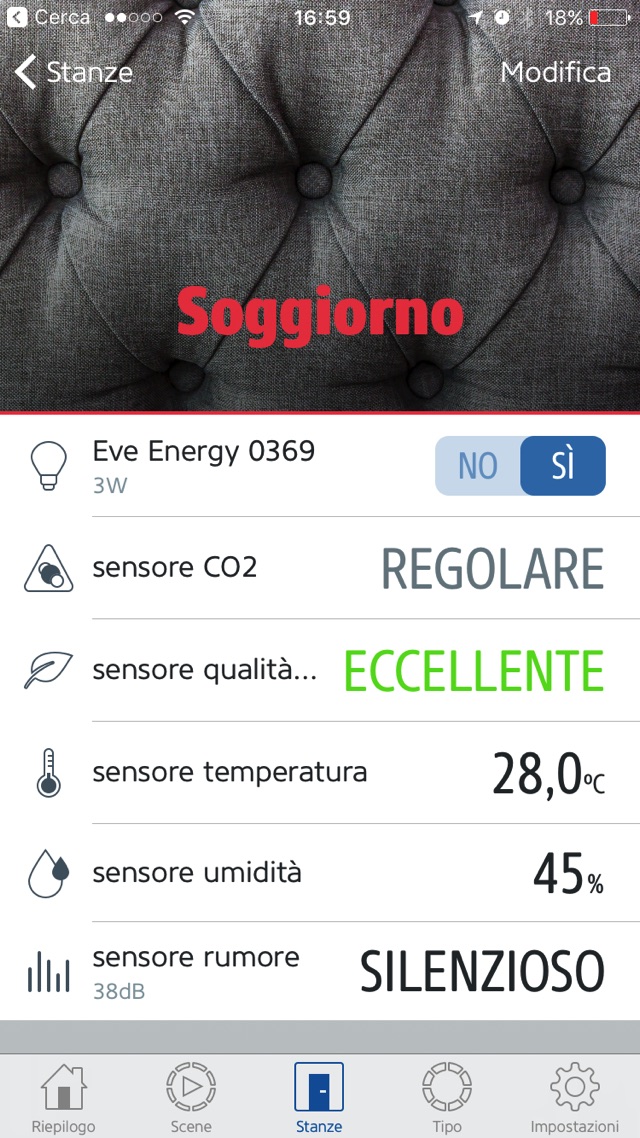Return to the previous app via Cerca
This screenshot has width=640, height=1138.
[48, 18]
